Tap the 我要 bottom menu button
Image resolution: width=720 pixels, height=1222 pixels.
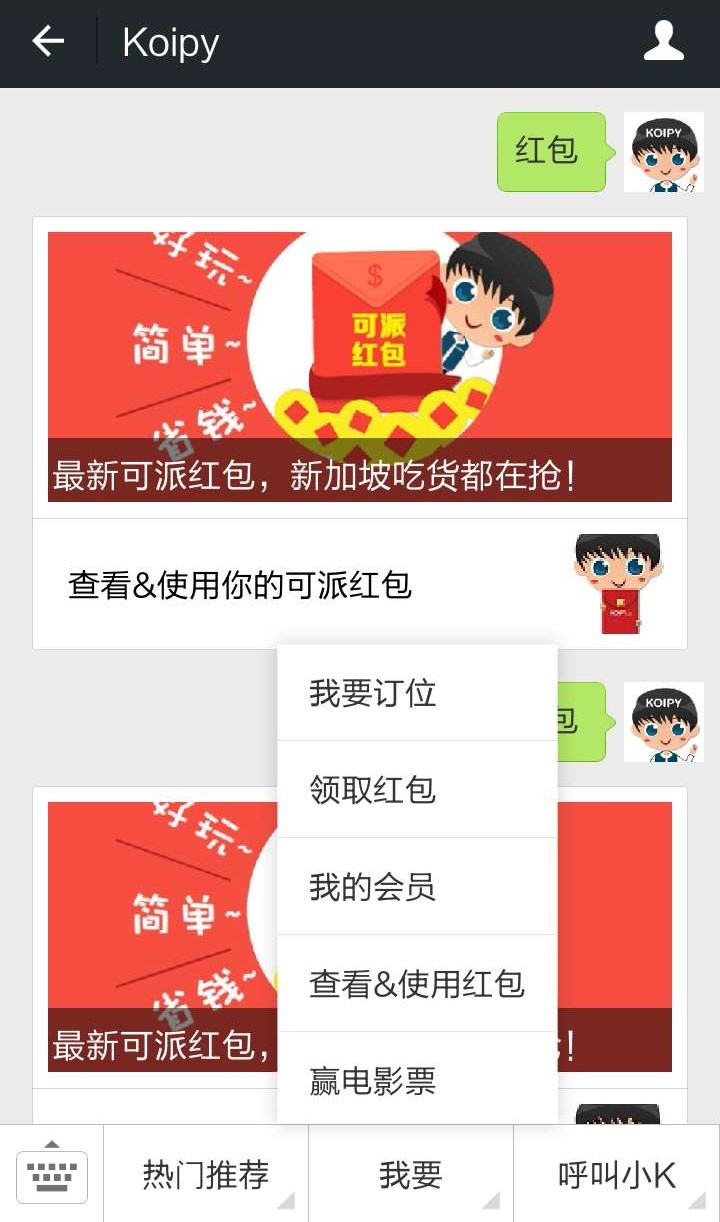click(410, 1175)
